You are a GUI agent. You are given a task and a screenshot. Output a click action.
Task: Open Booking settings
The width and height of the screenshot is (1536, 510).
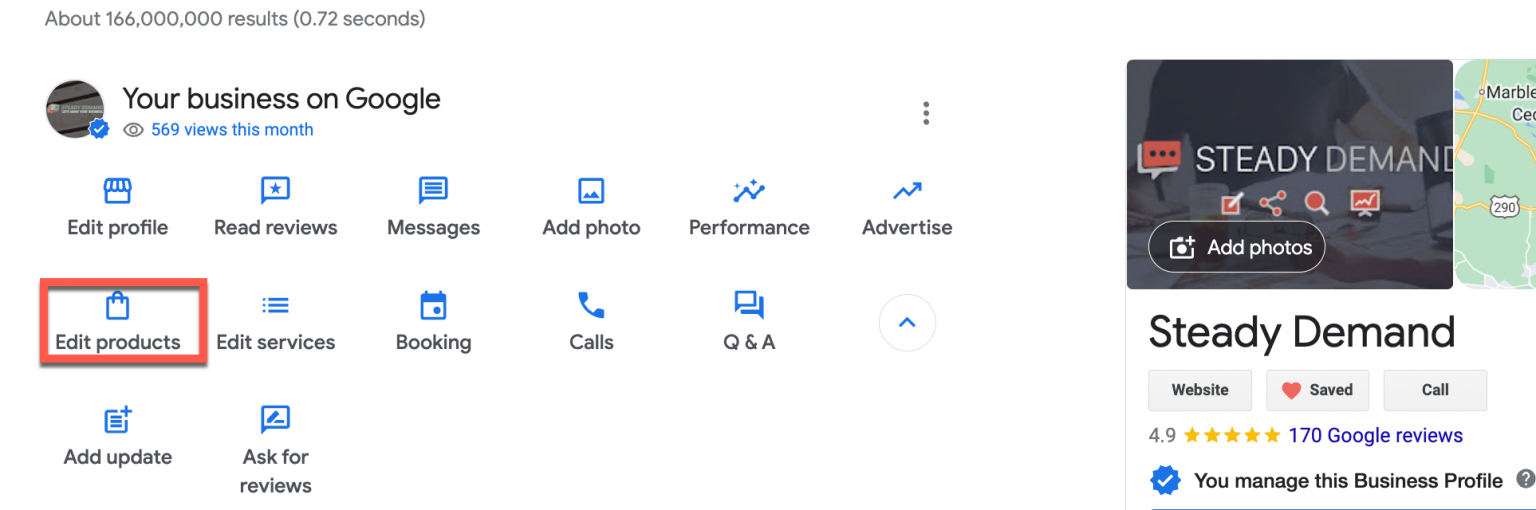(x=433, y=322)
